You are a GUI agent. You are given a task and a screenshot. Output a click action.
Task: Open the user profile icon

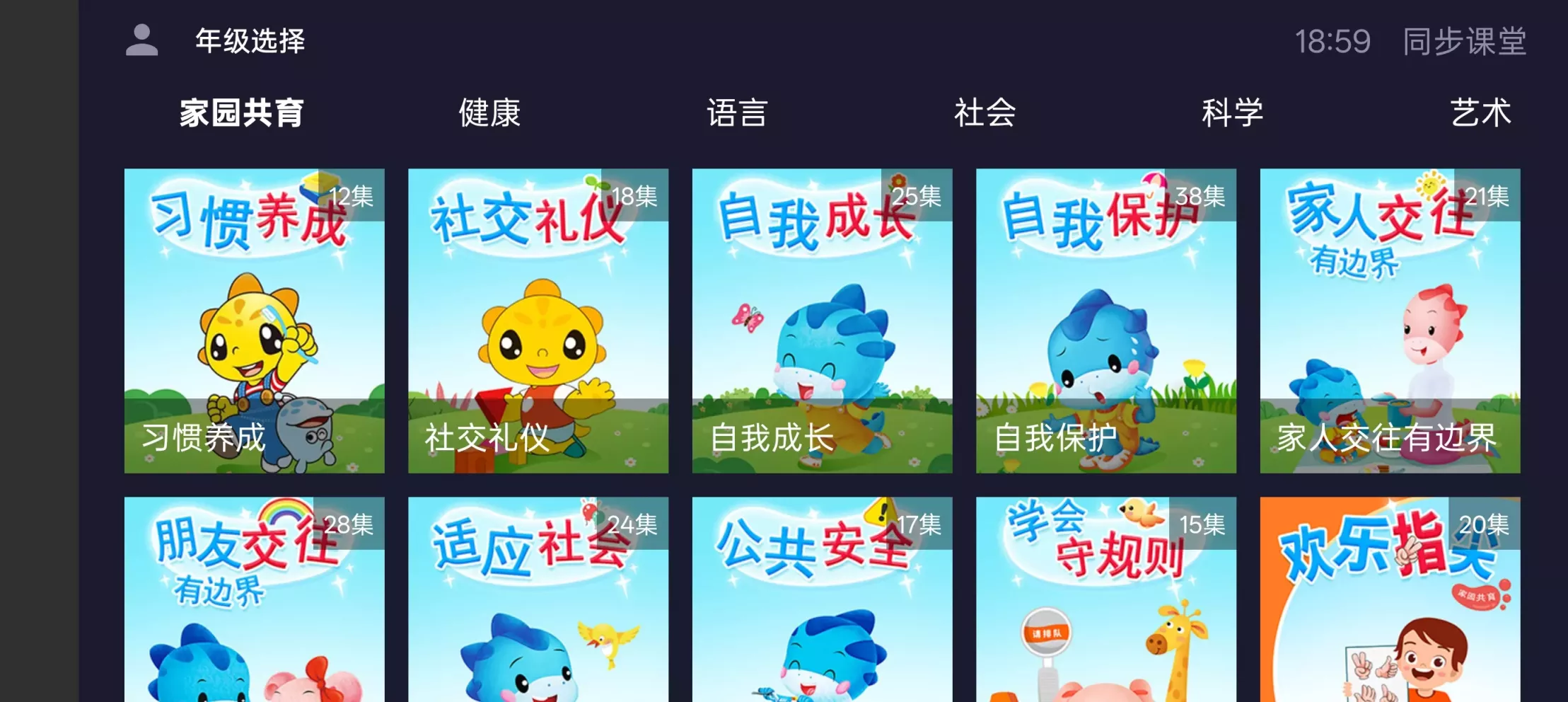coord(141,40)
